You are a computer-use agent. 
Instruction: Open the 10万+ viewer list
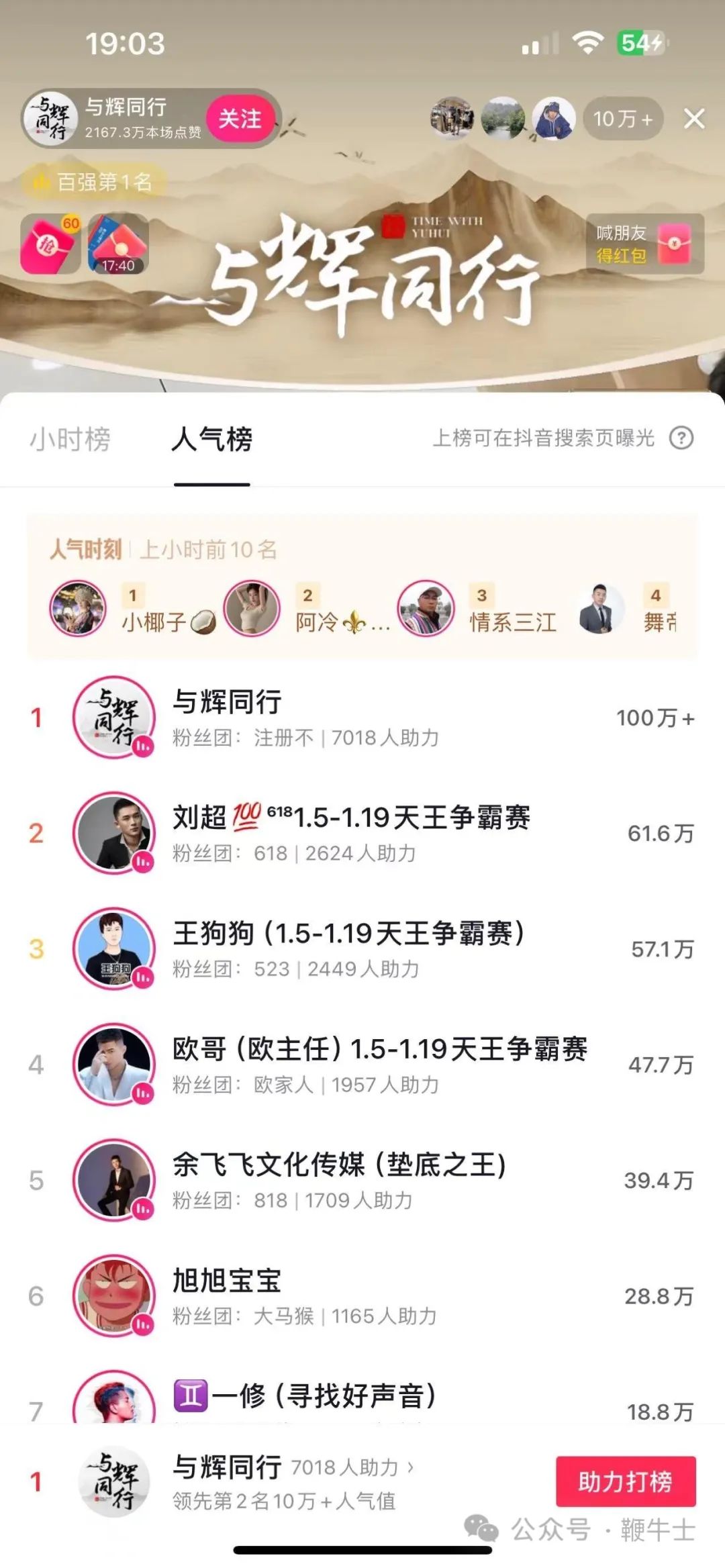(622, 119)
